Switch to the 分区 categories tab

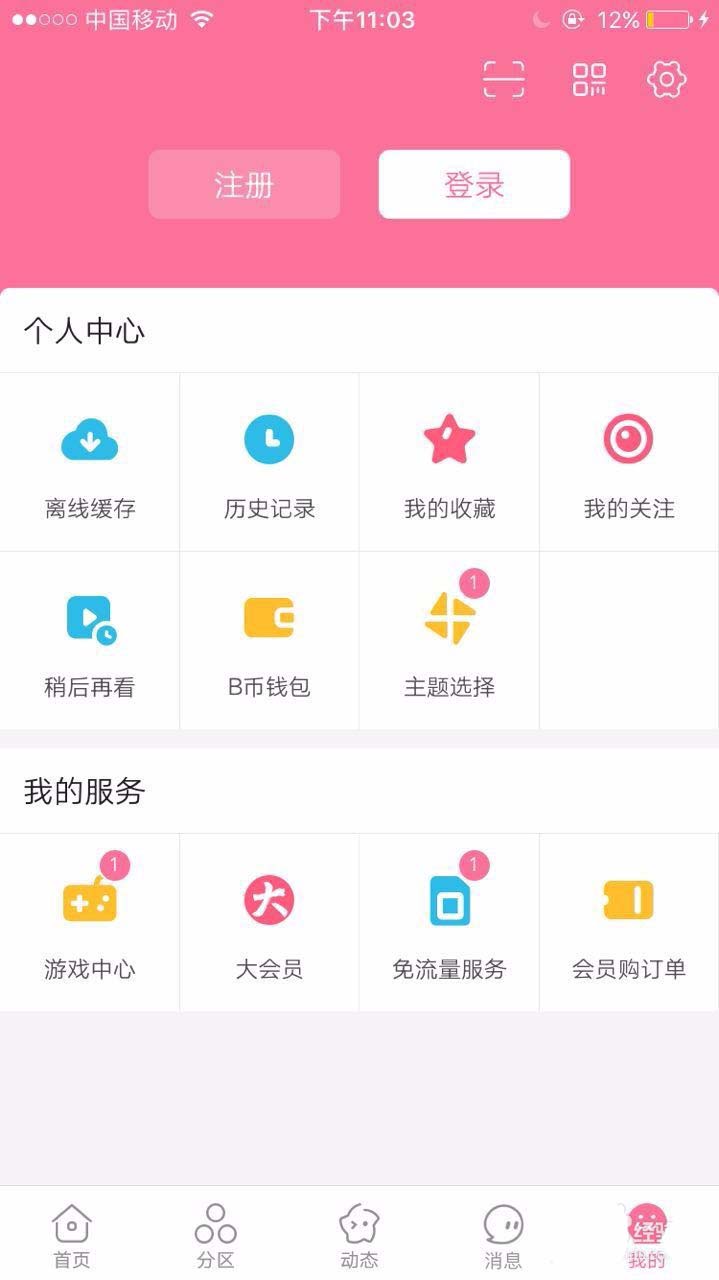pyautogui.click(x=216, y=1235)
